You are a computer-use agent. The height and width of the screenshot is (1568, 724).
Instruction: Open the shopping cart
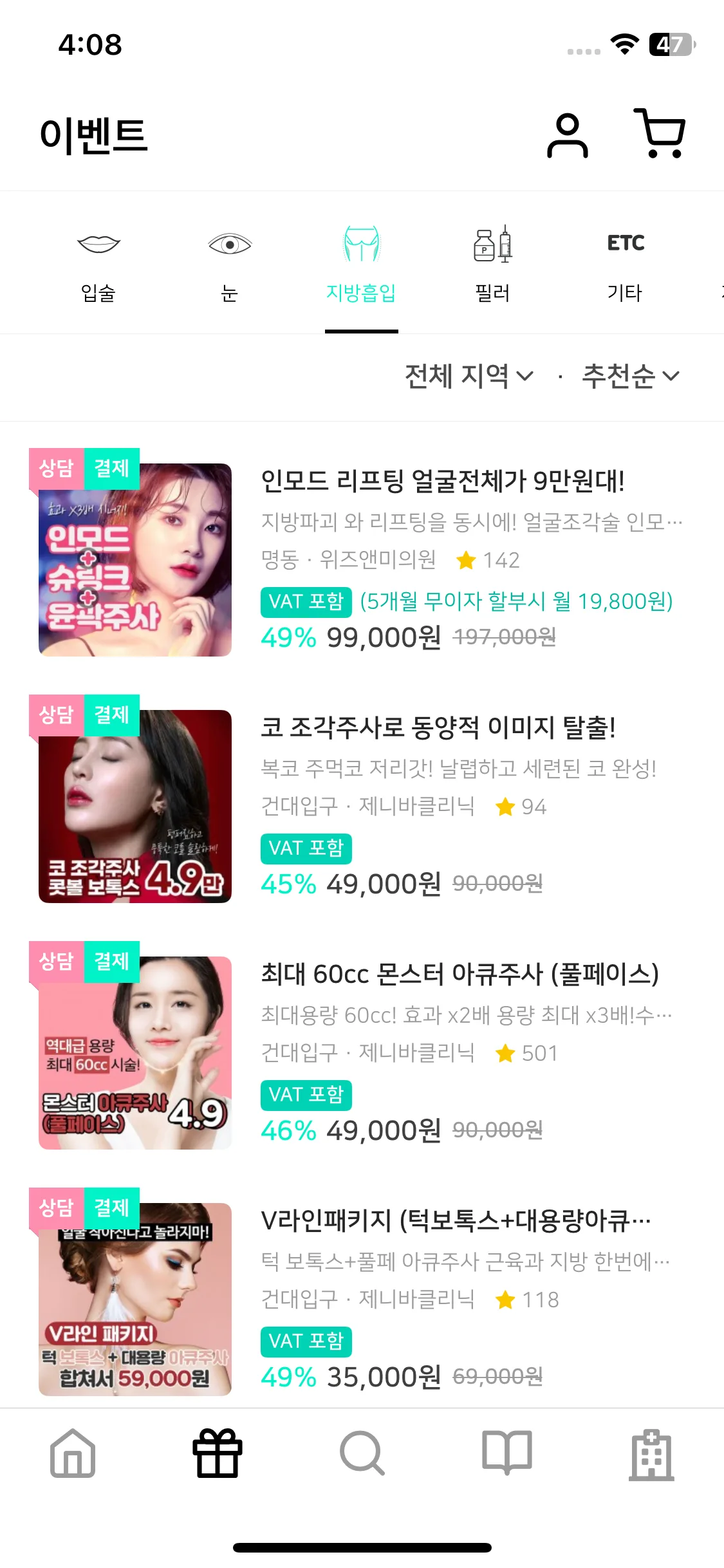659,134
